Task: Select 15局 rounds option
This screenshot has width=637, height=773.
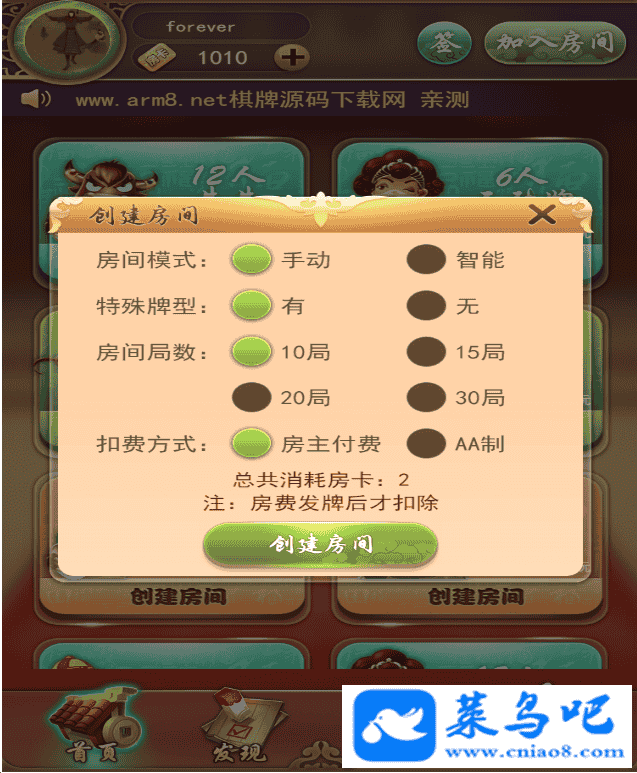Action: [x=427, y=351]
